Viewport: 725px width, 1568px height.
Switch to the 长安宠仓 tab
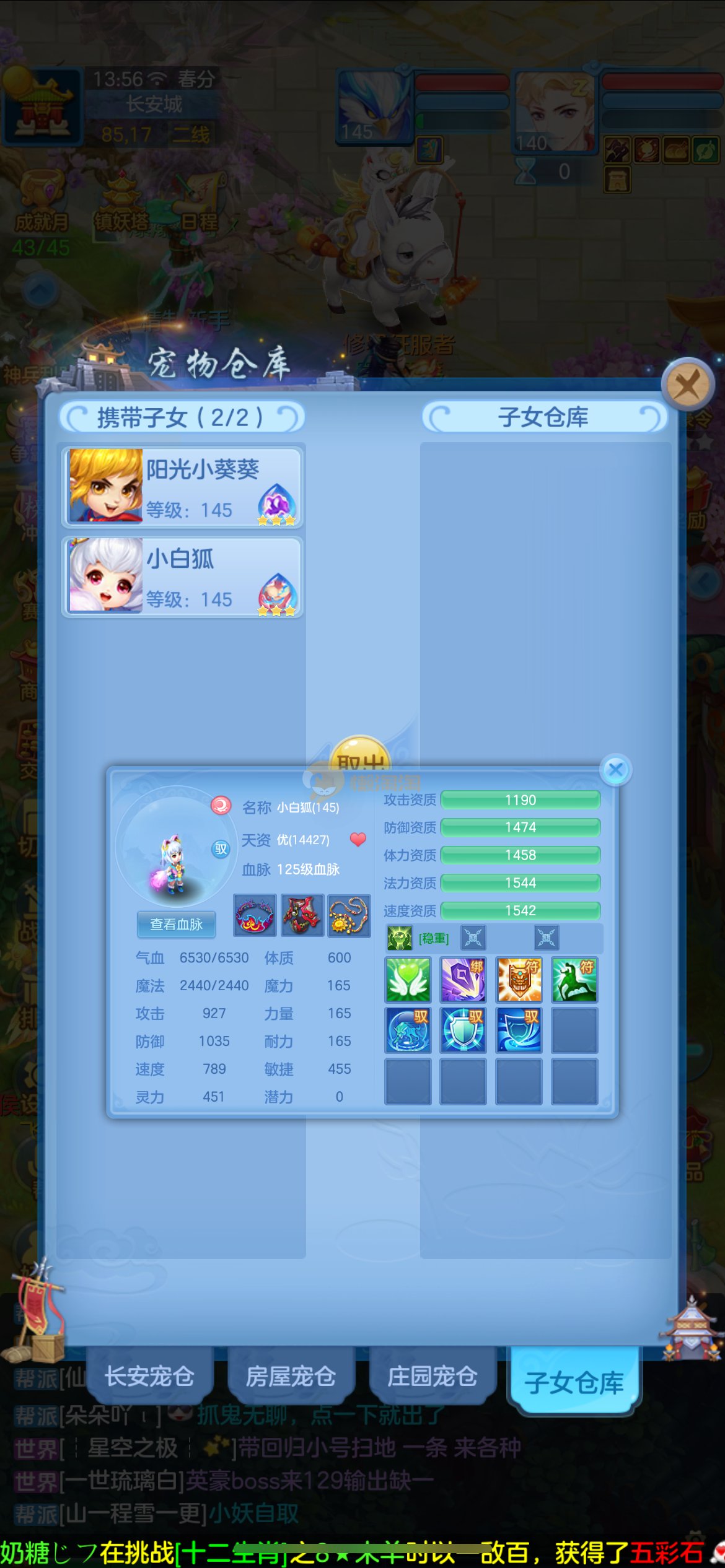(149, 1377)
